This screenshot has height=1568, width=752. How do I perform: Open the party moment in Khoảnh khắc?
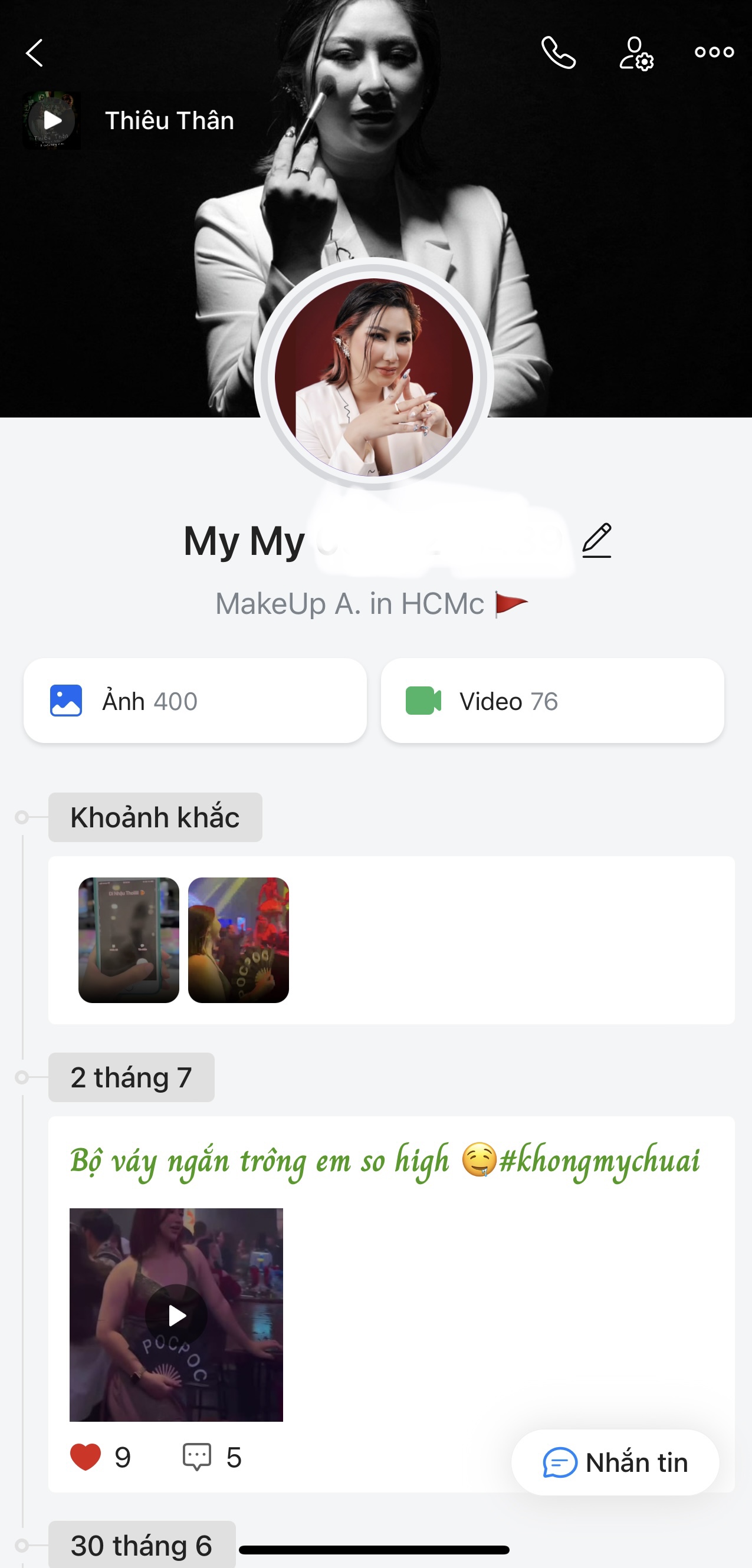click(x=239, y=940)
